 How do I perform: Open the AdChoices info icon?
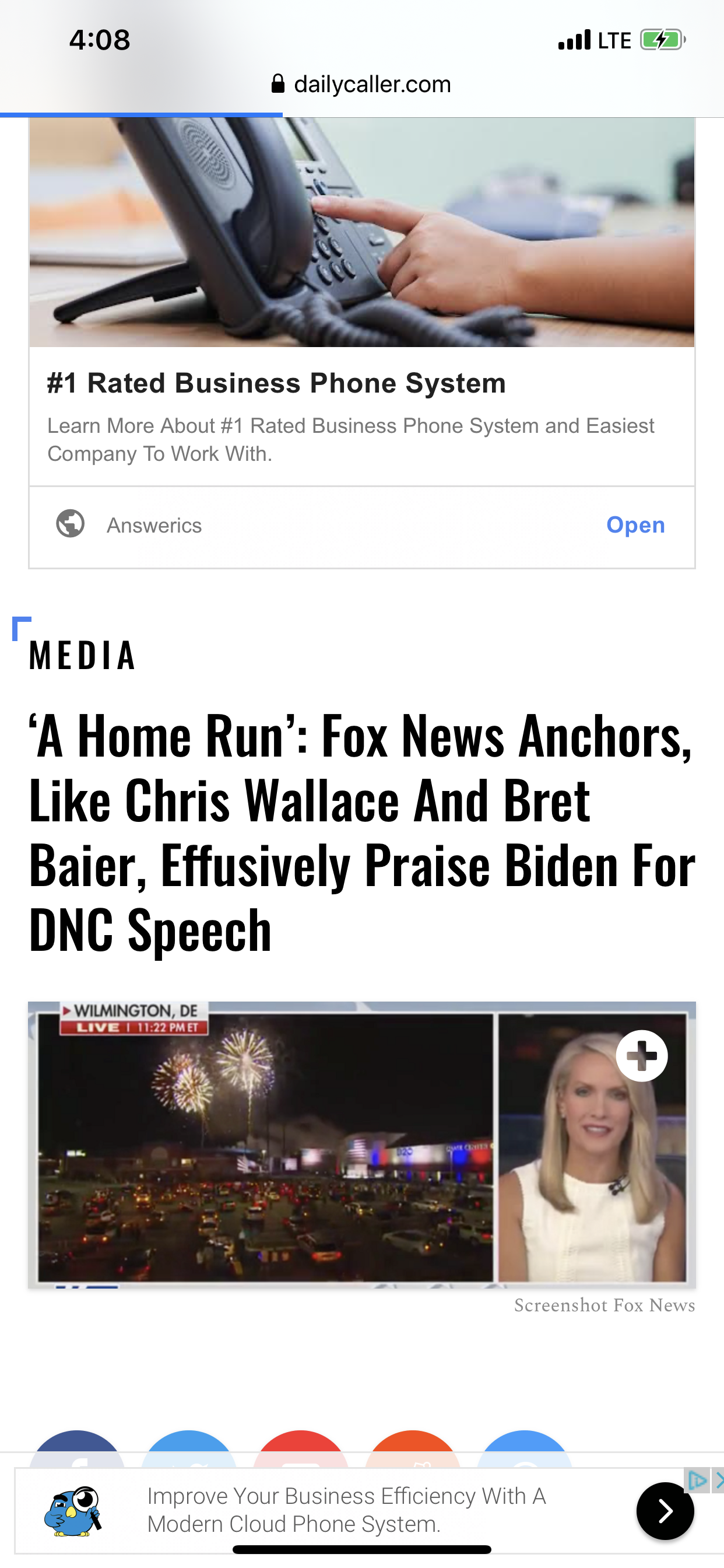click(x=697, y=1480)
